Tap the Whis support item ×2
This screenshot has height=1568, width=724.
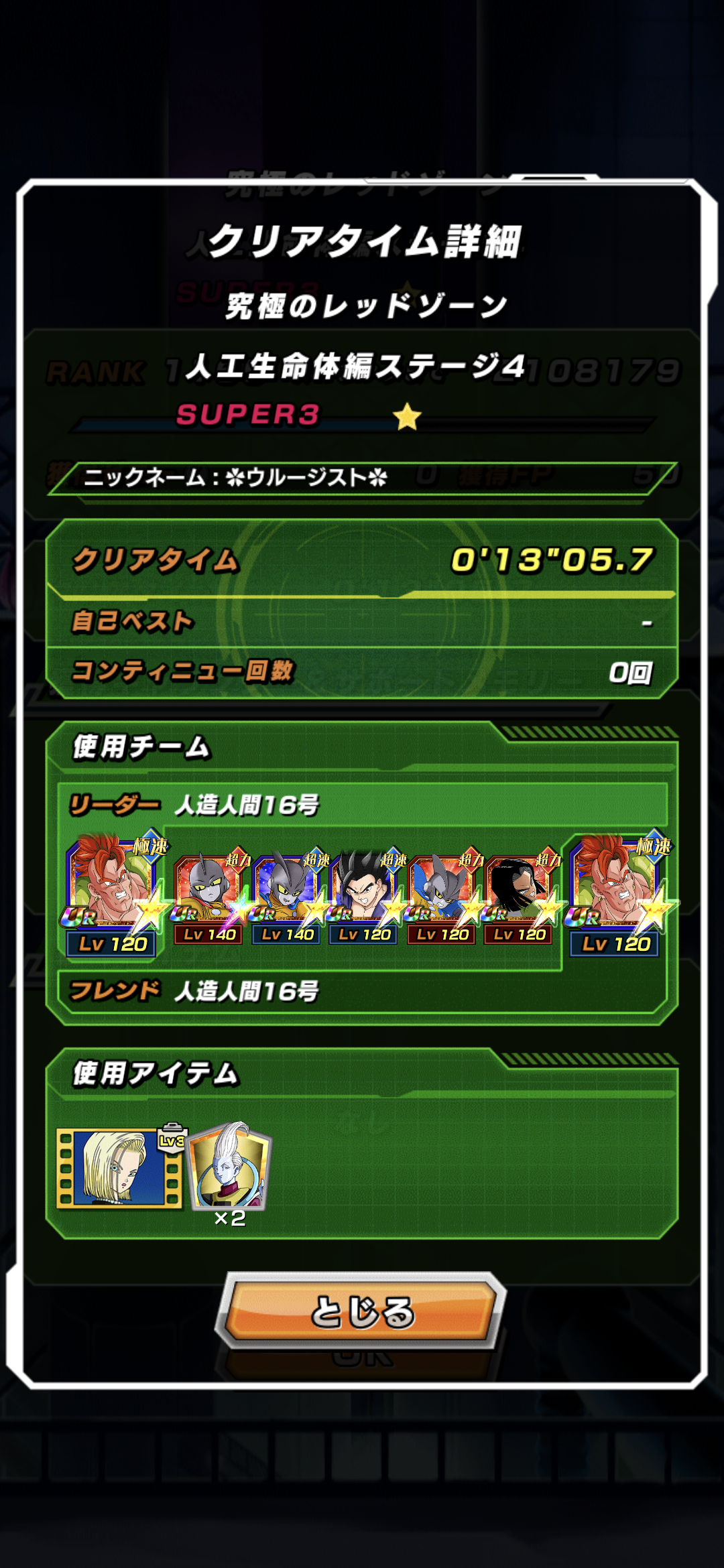point(230,1167)
